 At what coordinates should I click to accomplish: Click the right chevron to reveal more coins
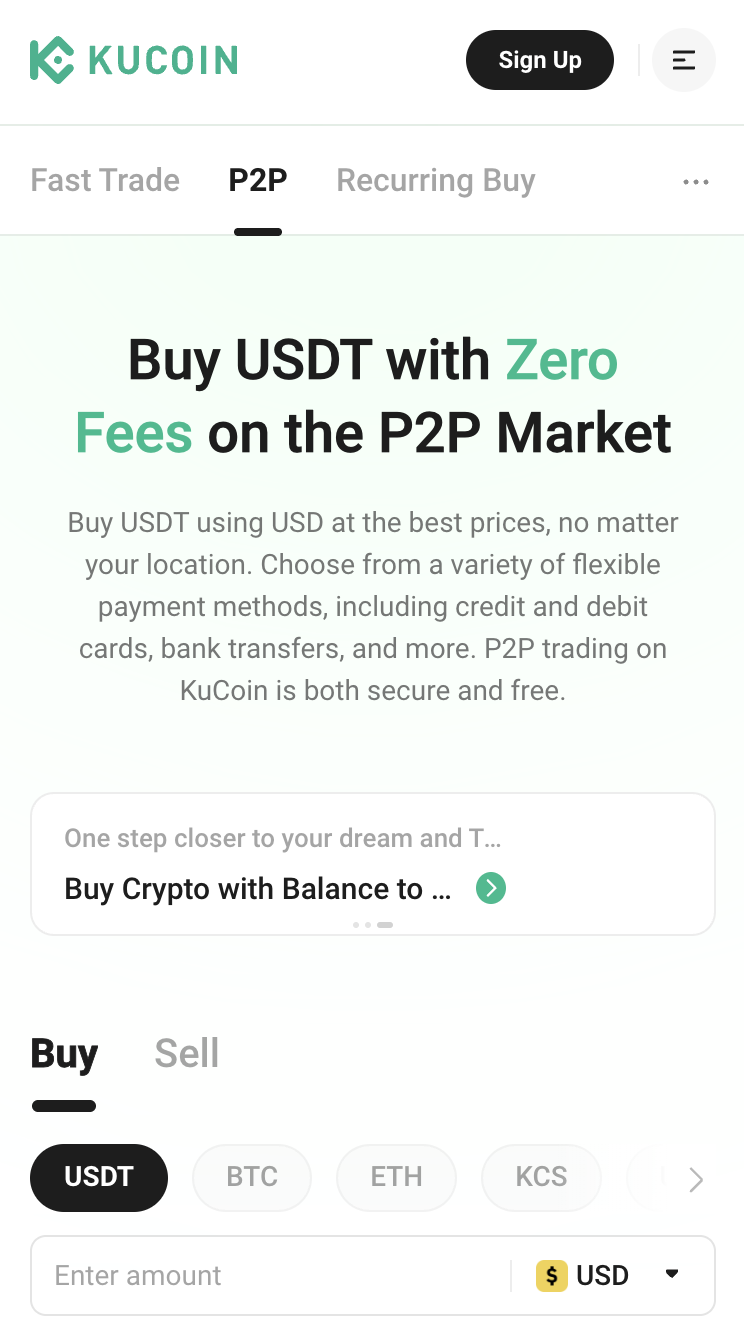697,1180
